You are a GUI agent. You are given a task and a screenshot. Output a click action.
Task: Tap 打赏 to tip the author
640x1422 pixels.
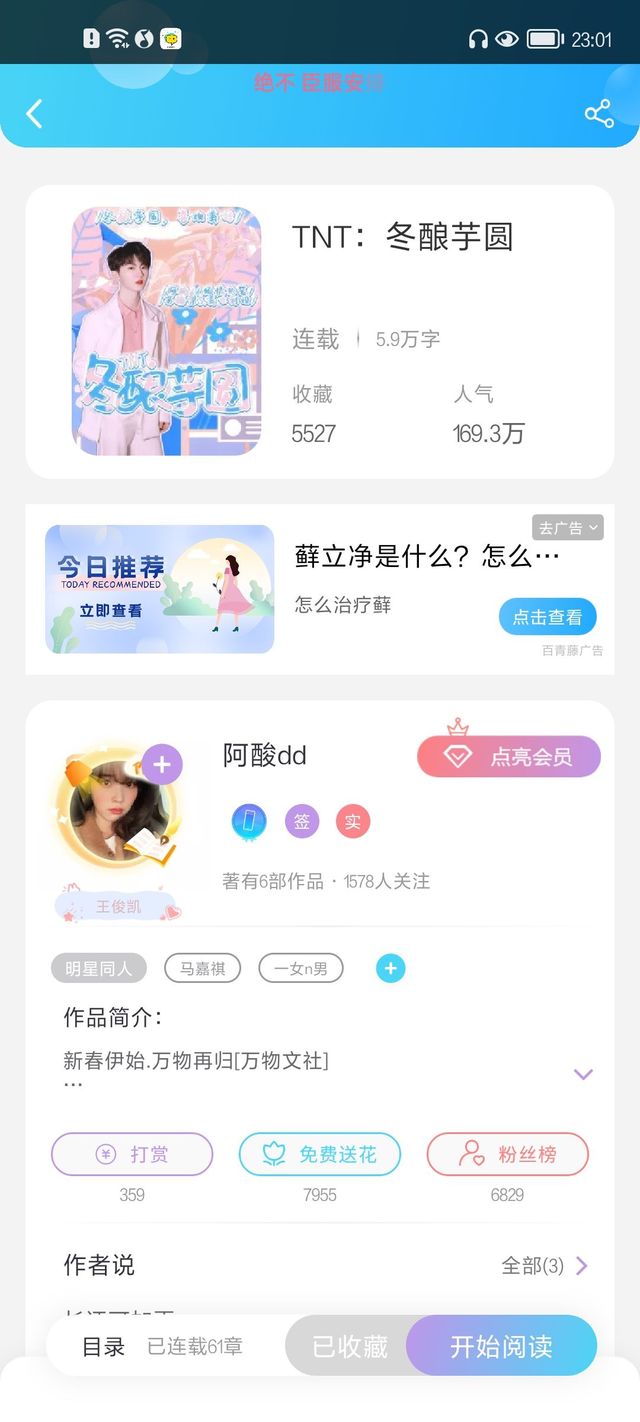132,1154
